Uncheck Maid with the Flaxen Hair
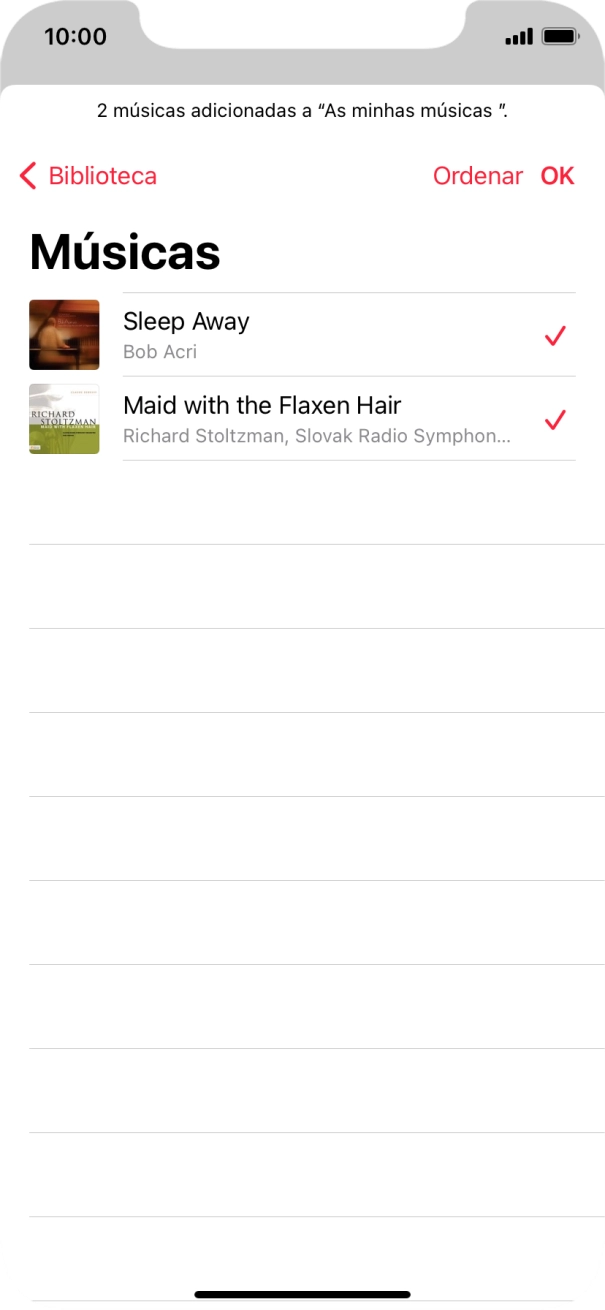 pyautogui.click(x=555, y=420)
